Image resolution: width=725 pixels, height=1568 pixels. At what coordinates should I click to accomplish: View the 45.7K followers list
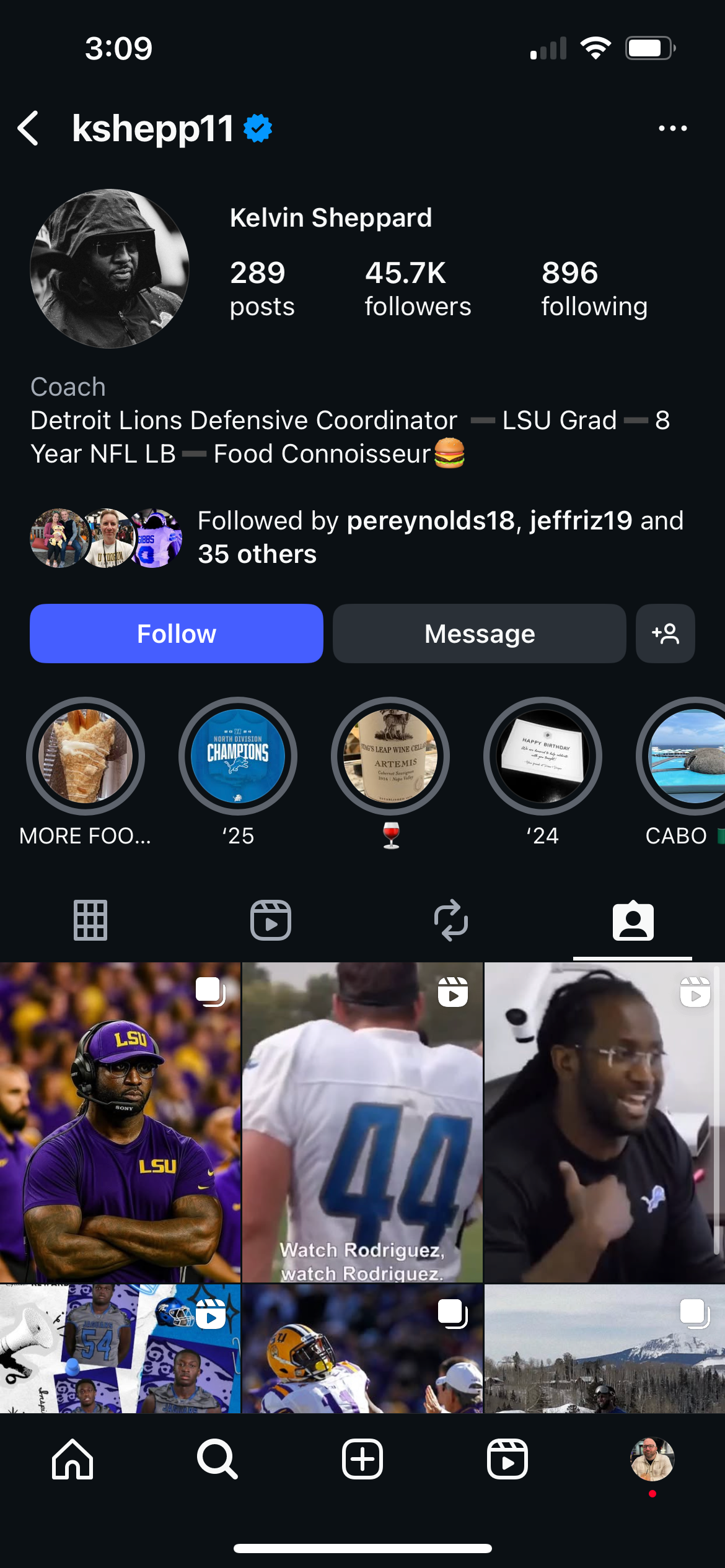tap(417, 289)
